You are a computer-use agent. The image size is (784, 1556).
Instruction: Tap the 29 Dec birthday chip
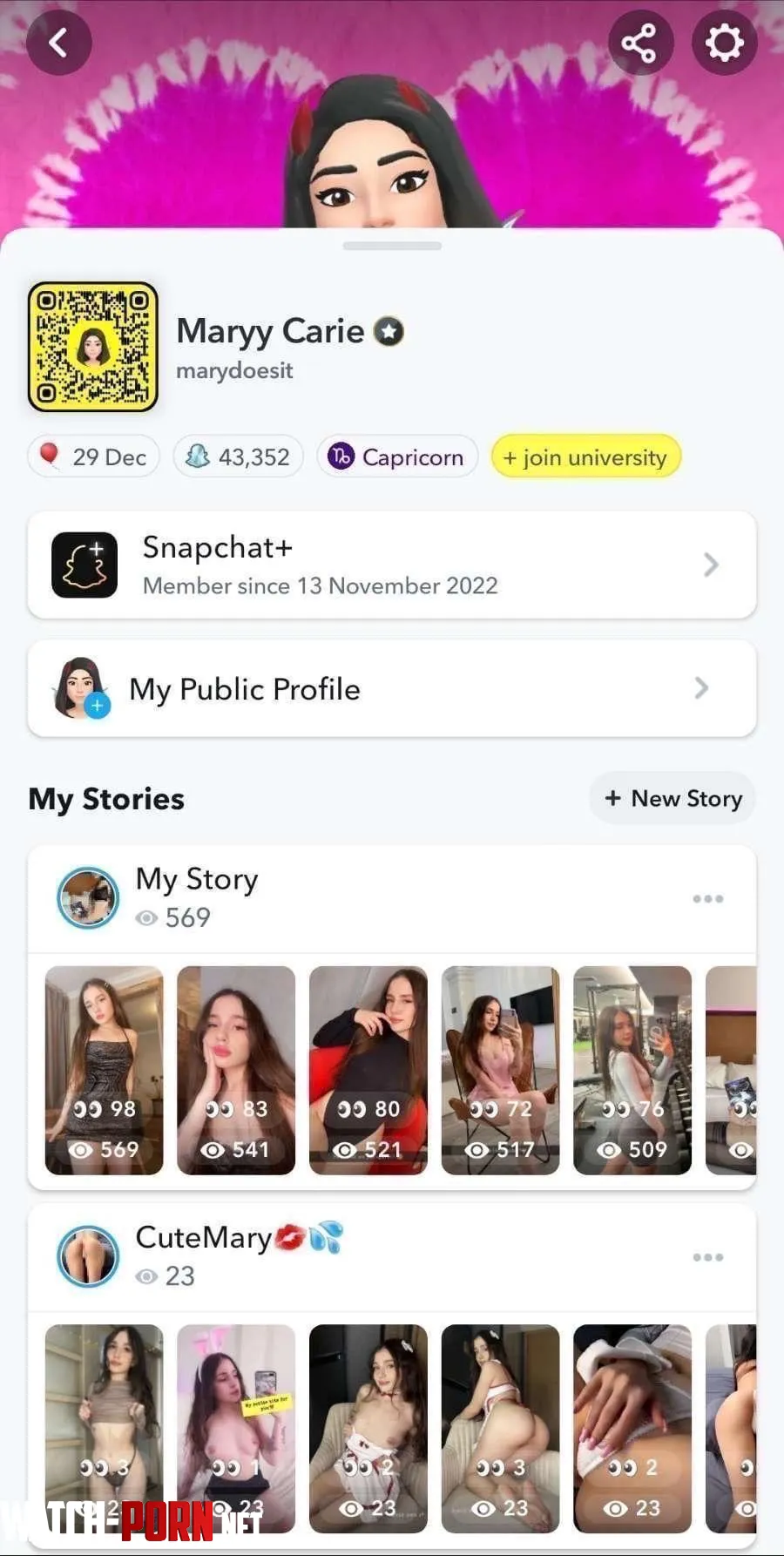coord(94,457)
